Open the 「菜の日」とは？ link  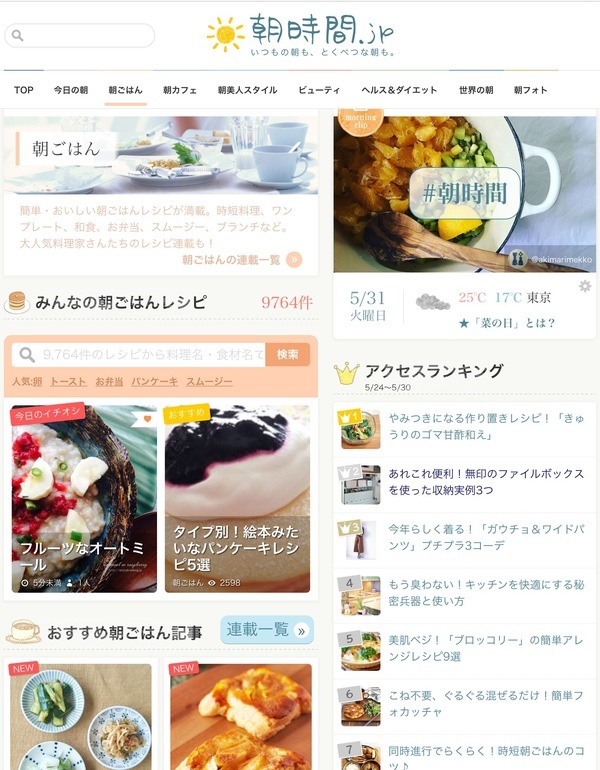click(506, 323)
